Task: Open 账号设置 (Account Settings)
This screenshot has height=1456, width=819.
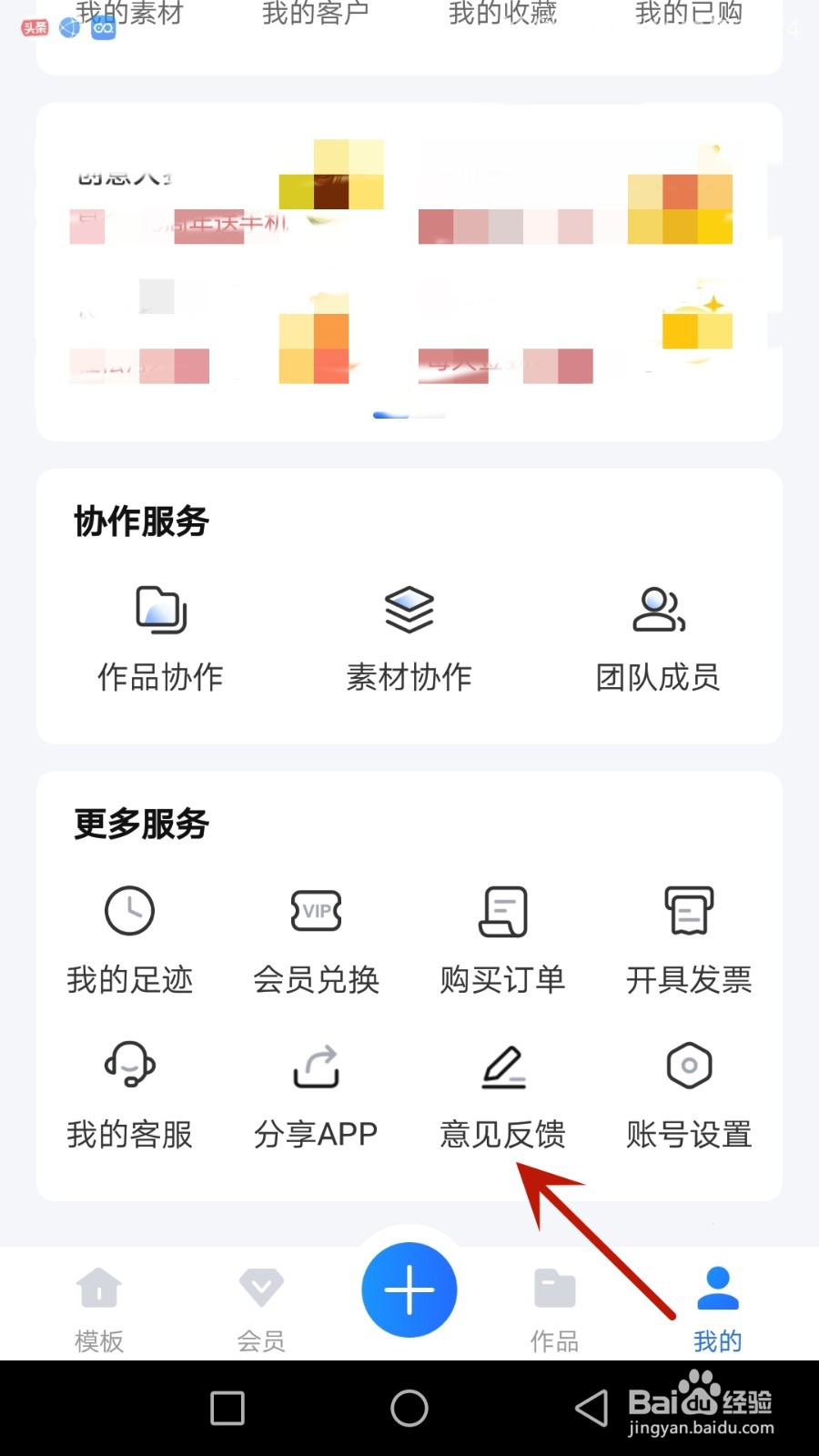Action: (x=689, y=1092)
